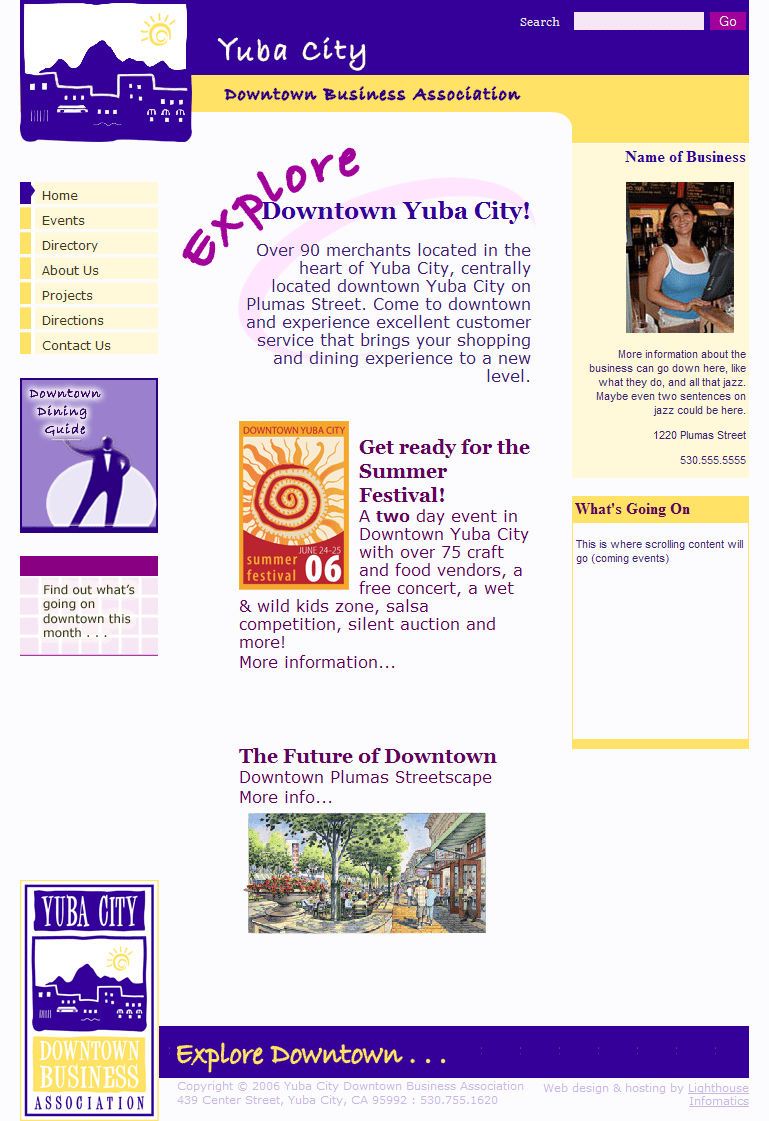The width and height of the screenshot is (769, 1121).
Task: Open Directions page
Action: (73, 320)
